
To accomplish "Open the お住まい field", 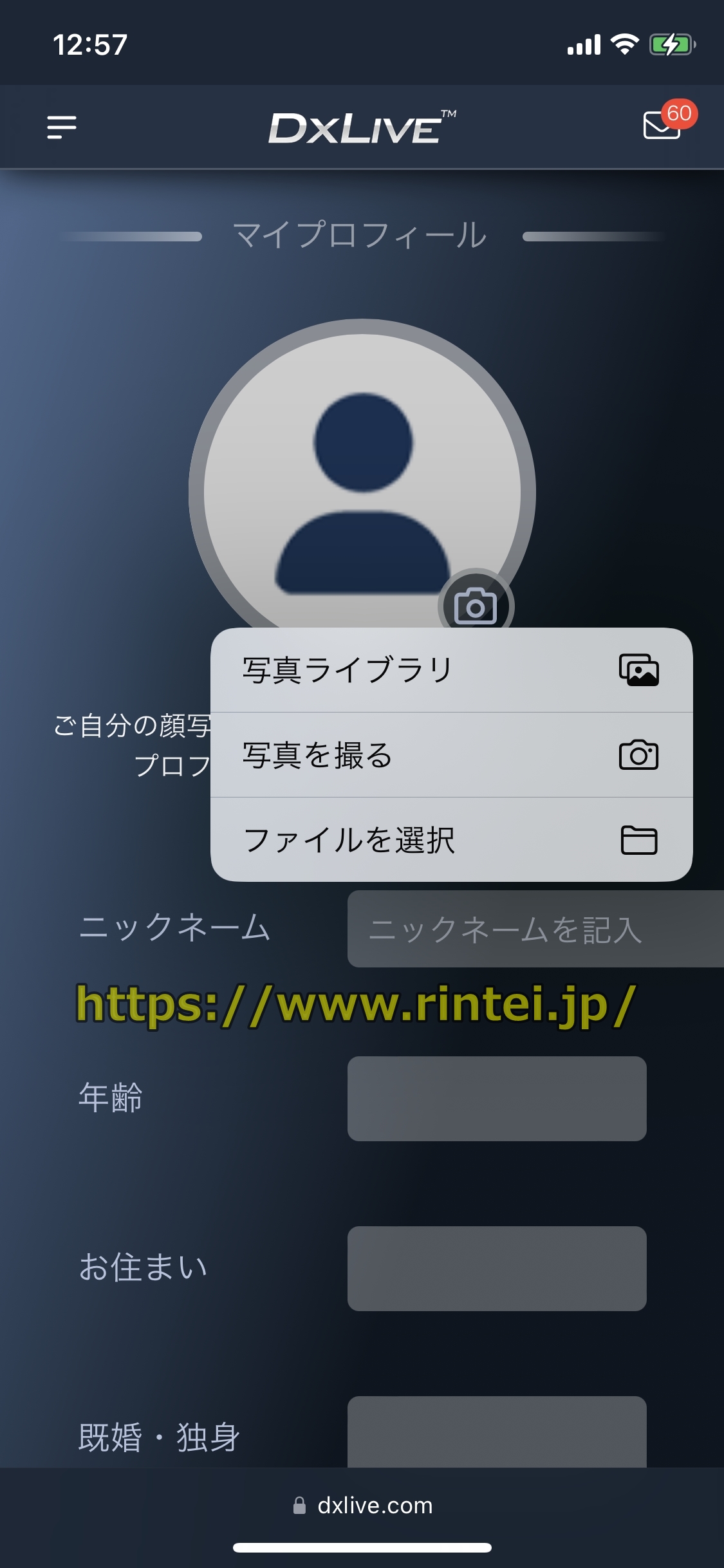I will pos(496,1269).
